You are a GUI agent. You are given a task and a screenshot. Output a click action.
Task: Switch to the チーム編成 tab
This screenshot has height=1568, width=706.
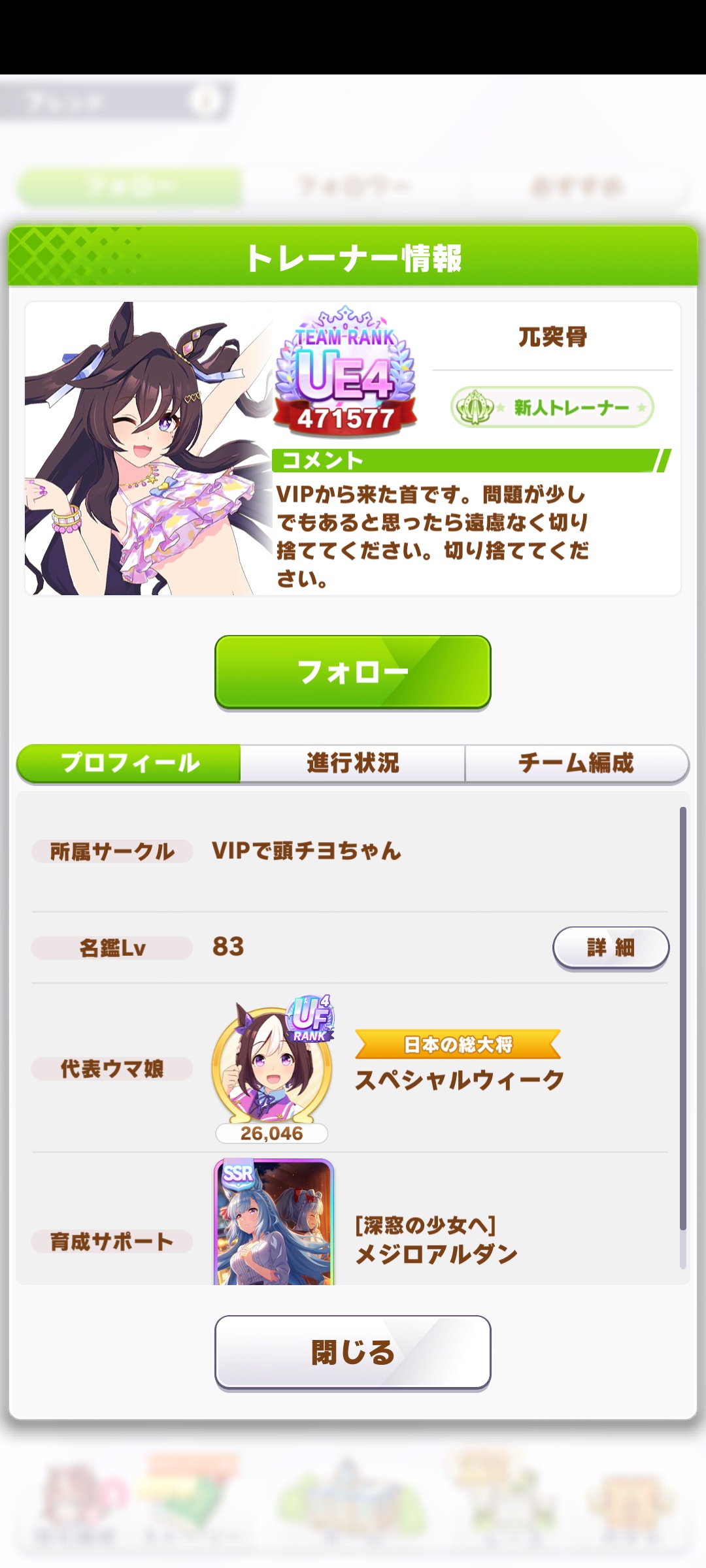pos(577,763)
